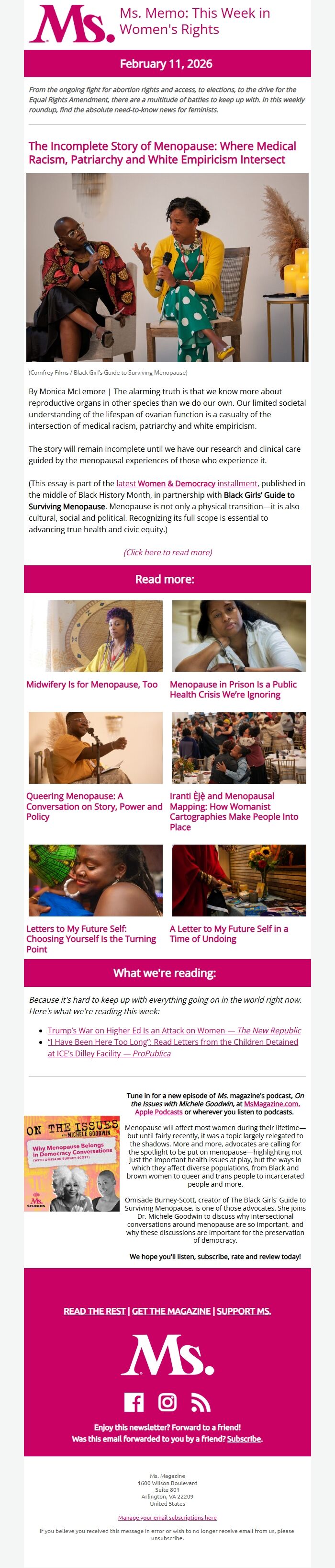This screenshot has width=335, height=1568.
Task: Read Queering Menopause conversation article
Action: point(94,806)
